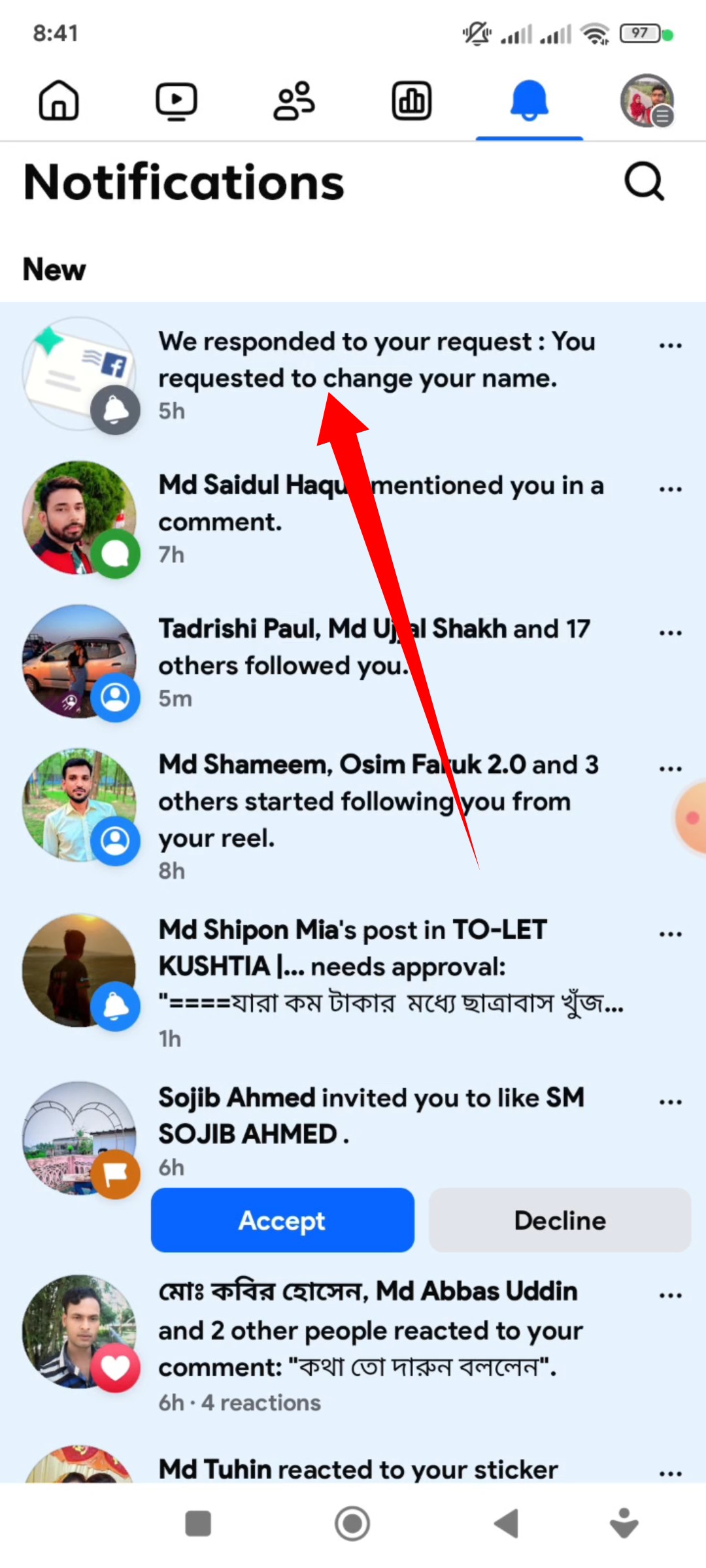Open options for TO-LET KUSHTIA approval notification
Screen dimensions: 706x1568
pos(670,934)
